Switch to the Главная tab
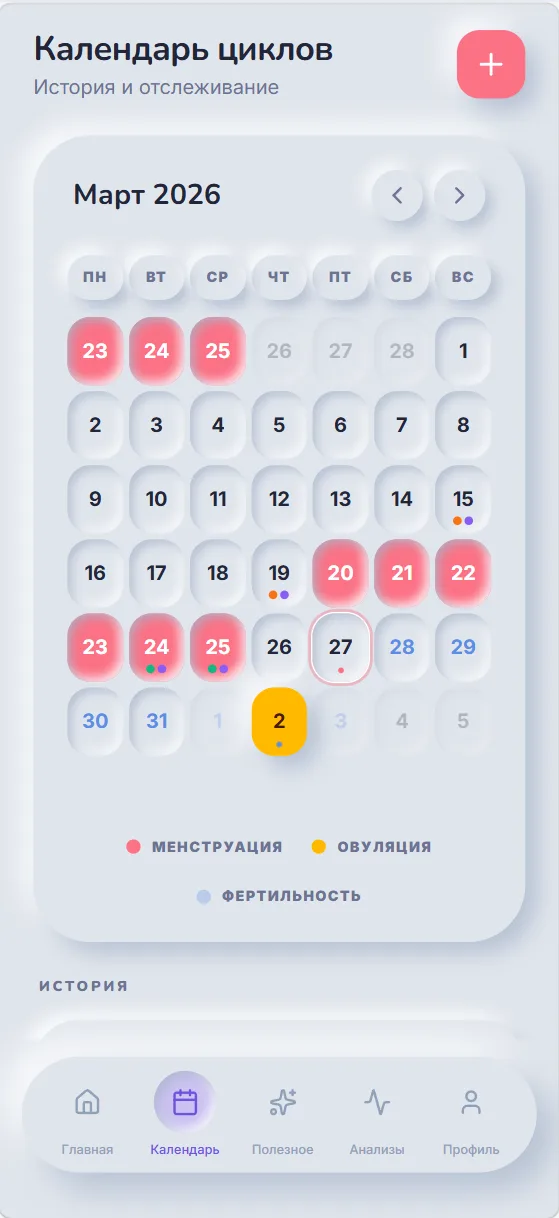559x1218 pixels. point(87,1116)
